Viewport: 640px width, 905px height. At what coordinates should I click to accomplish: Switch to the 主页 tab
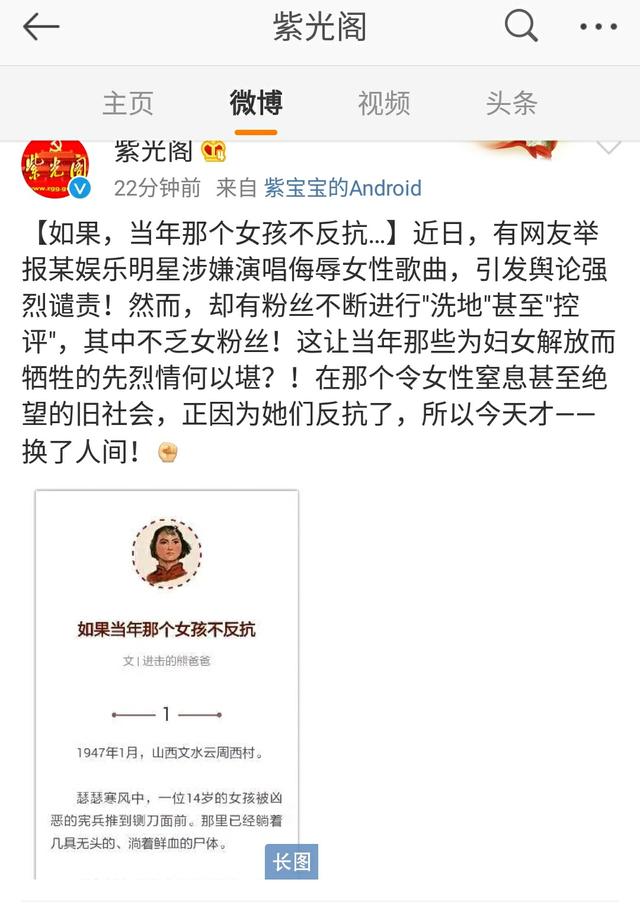128,102
